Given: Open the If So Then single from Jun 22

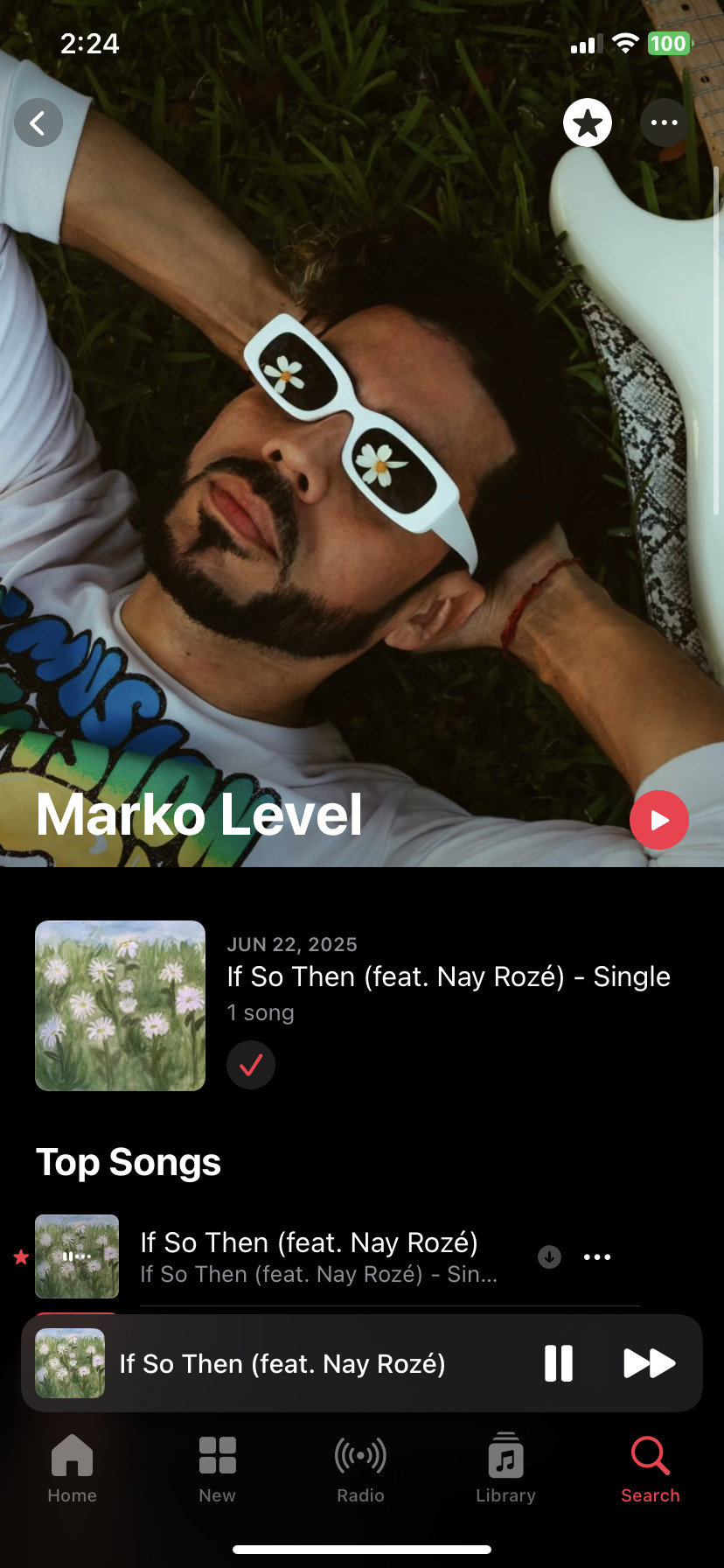Looking at the screenshot, I should pos(448,976).
